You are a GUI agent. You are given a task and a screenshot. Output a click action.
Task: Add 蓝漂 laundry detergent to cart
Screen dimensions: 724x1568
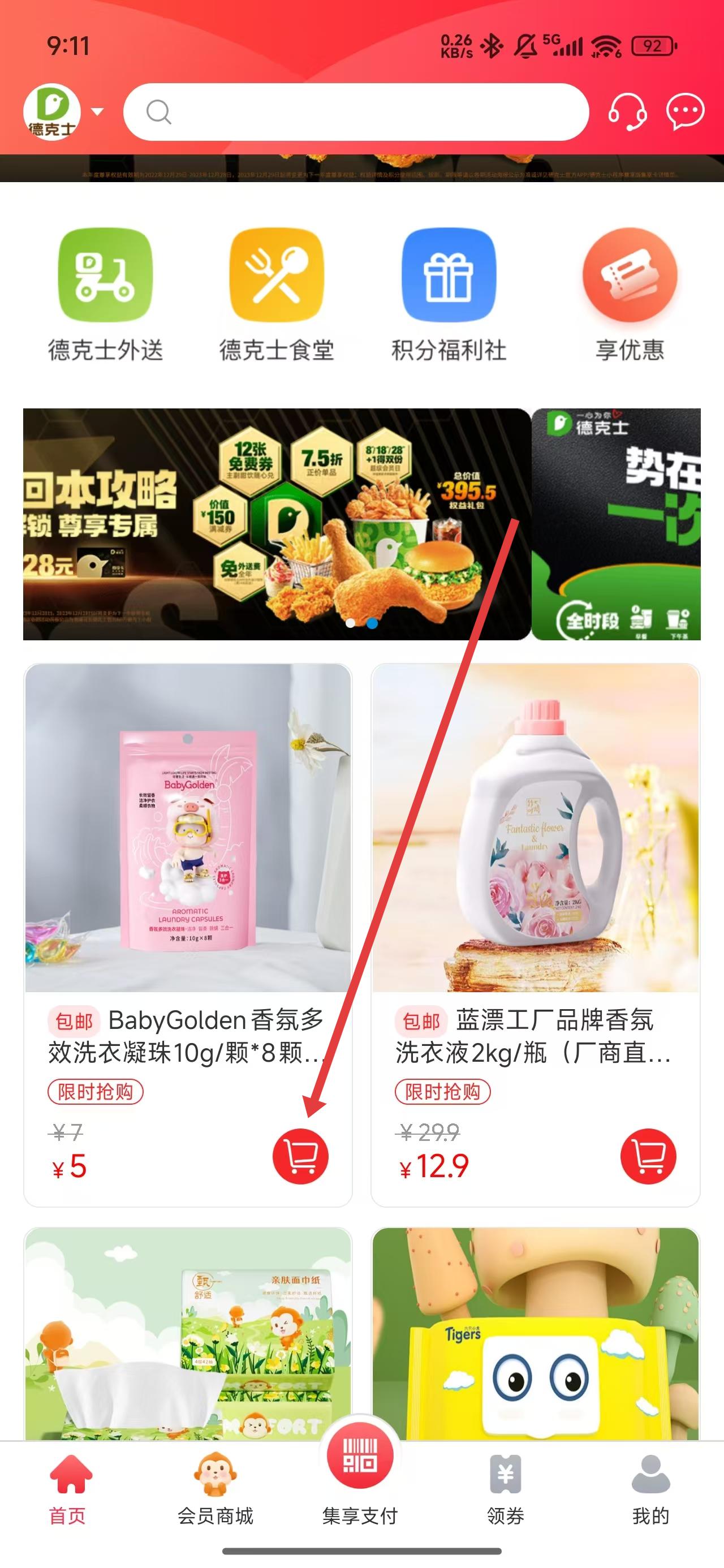tap(648, 1156)
